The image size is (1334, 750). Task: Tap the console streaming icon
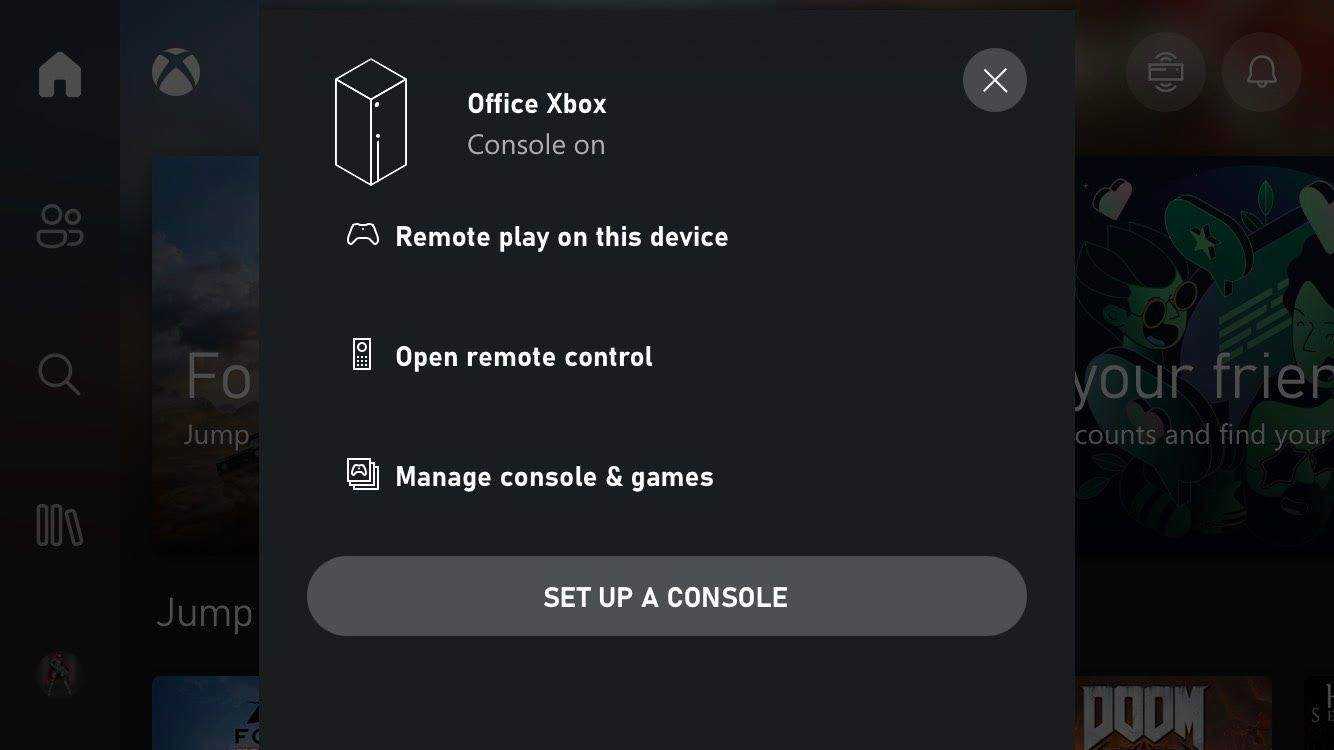[x=1166, y=72]
